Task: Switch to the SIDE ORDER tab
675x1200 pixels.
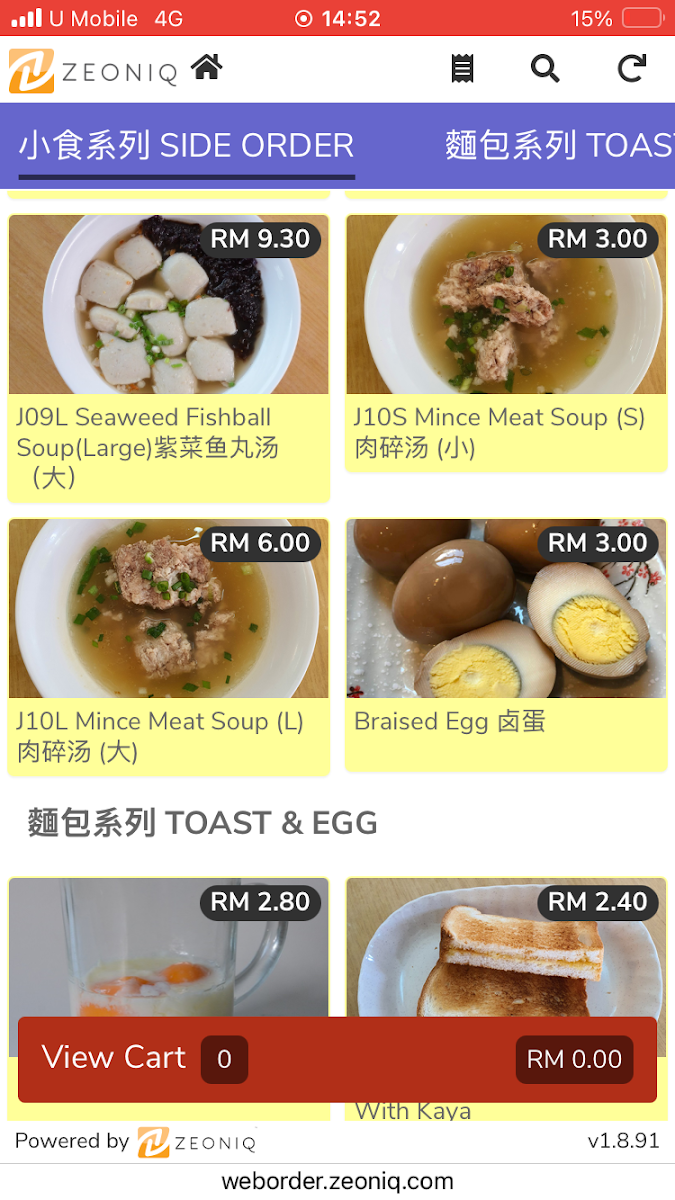Action: tap(186, 146)
